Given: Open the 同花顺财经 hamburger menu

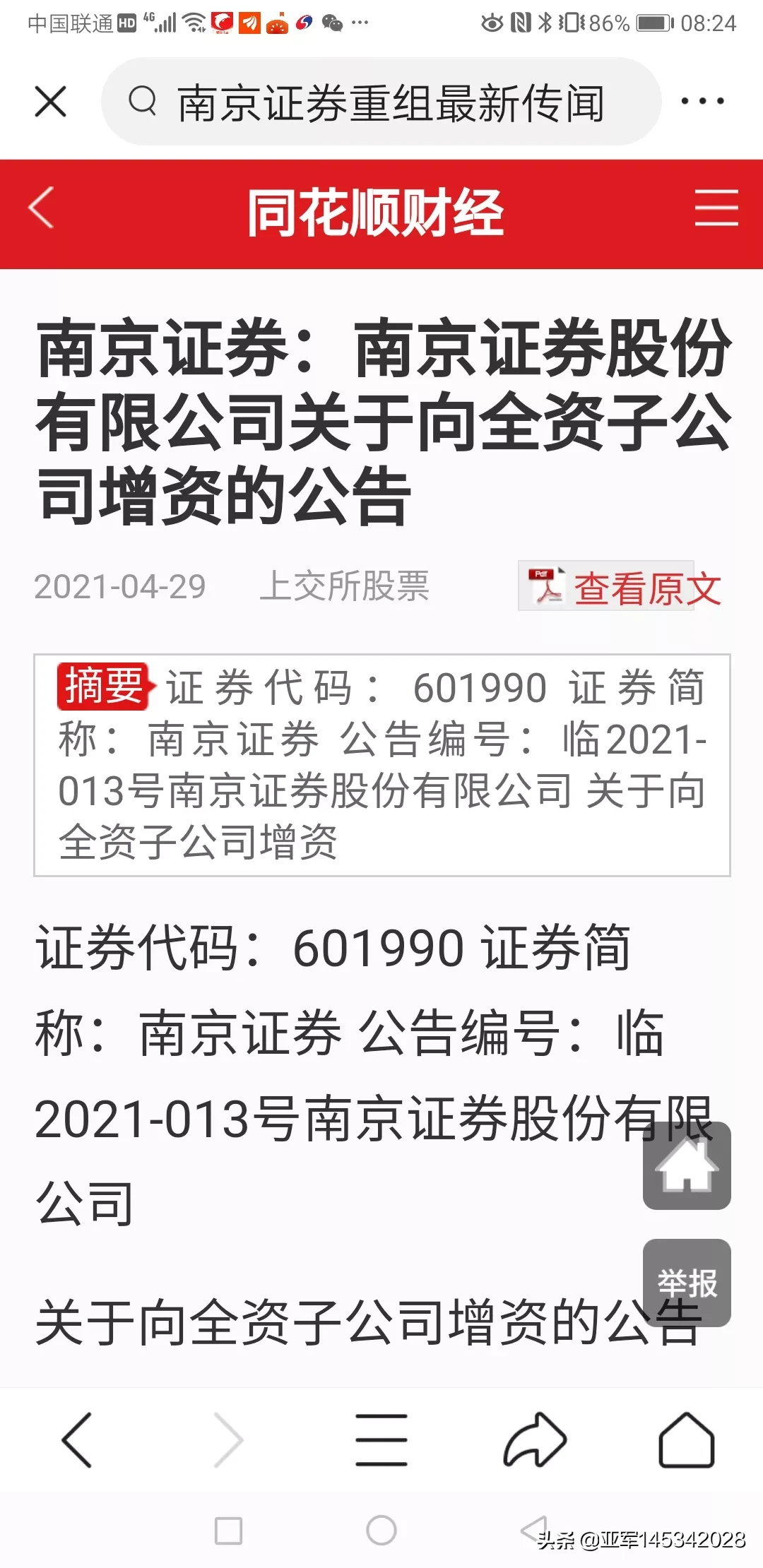Looking at the screenshot, I should coord(716,208).
